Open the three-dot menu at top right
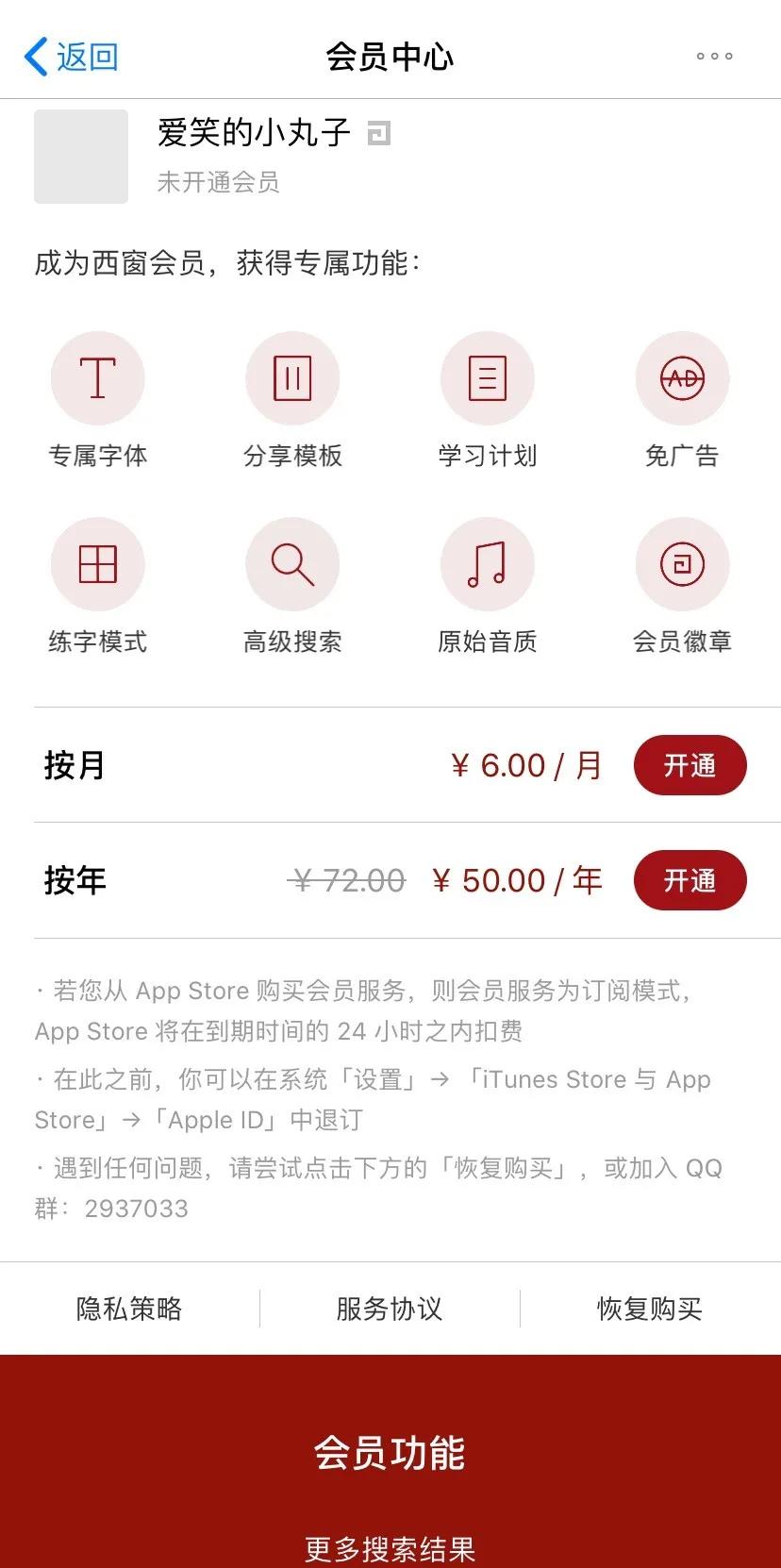781x1568 pixels. (713, 56)
